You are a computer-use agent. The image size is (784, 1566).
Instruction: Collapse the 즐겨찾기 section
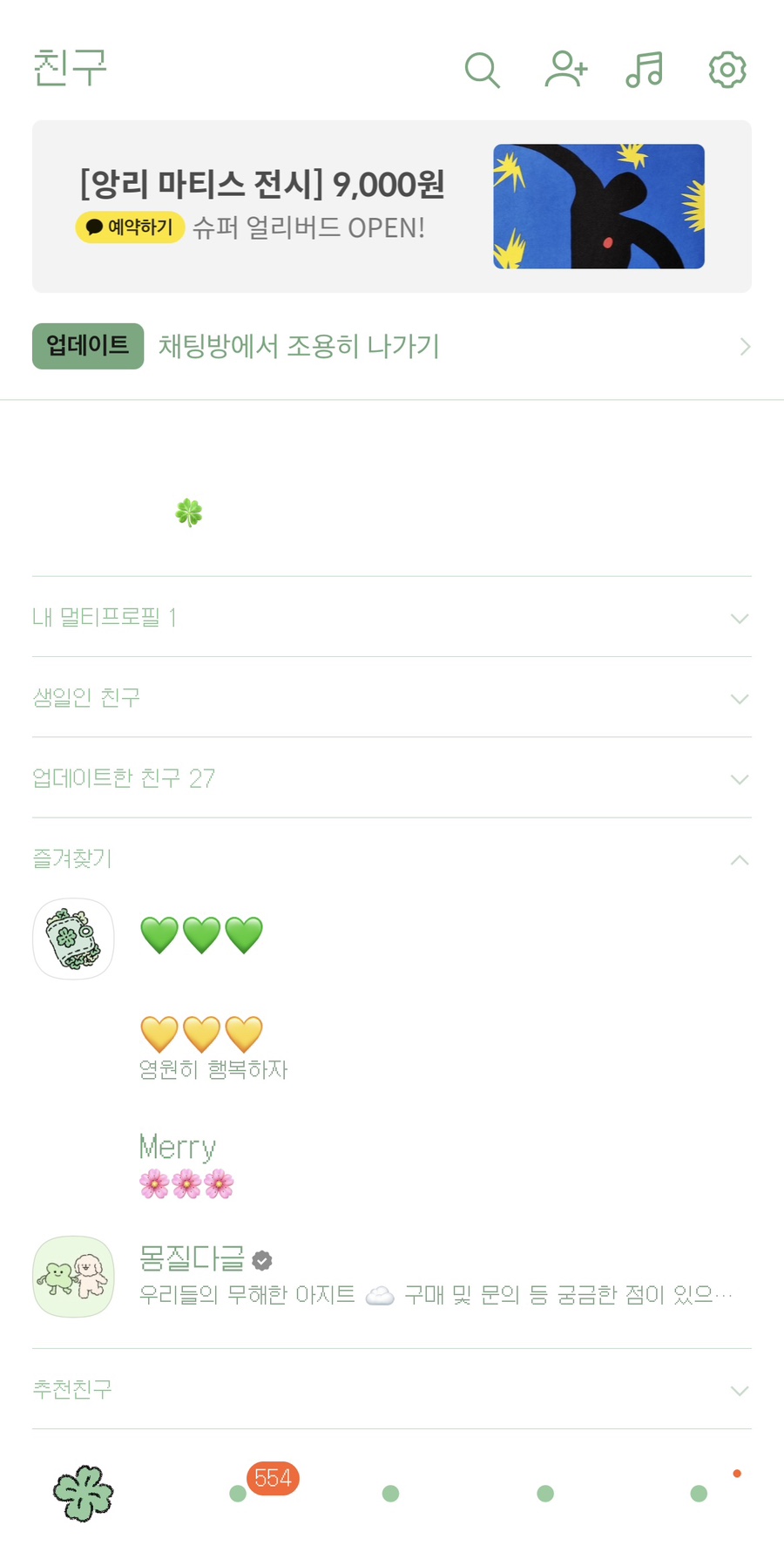point(392,859)
